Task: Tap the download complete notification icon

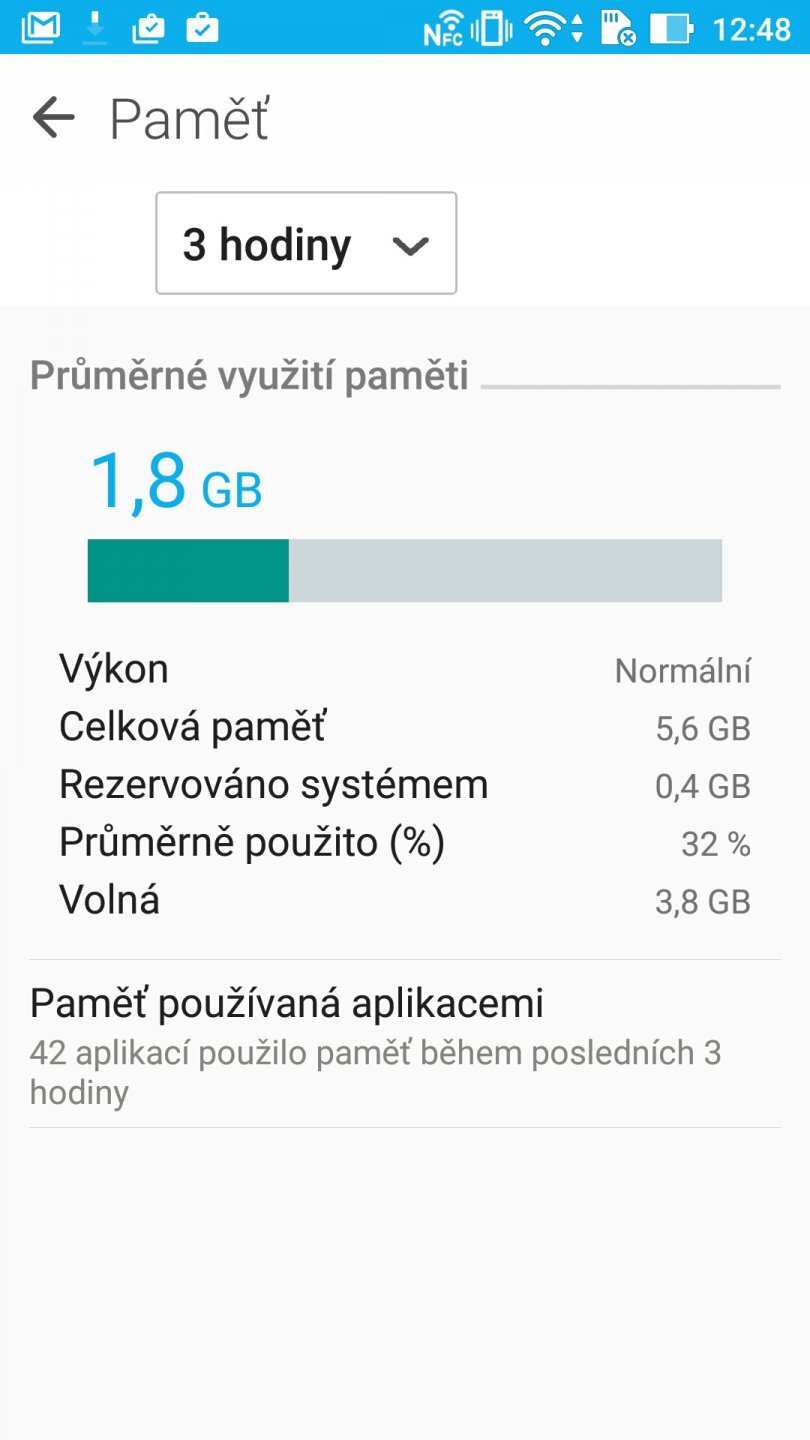Action: tap(96, 27)
